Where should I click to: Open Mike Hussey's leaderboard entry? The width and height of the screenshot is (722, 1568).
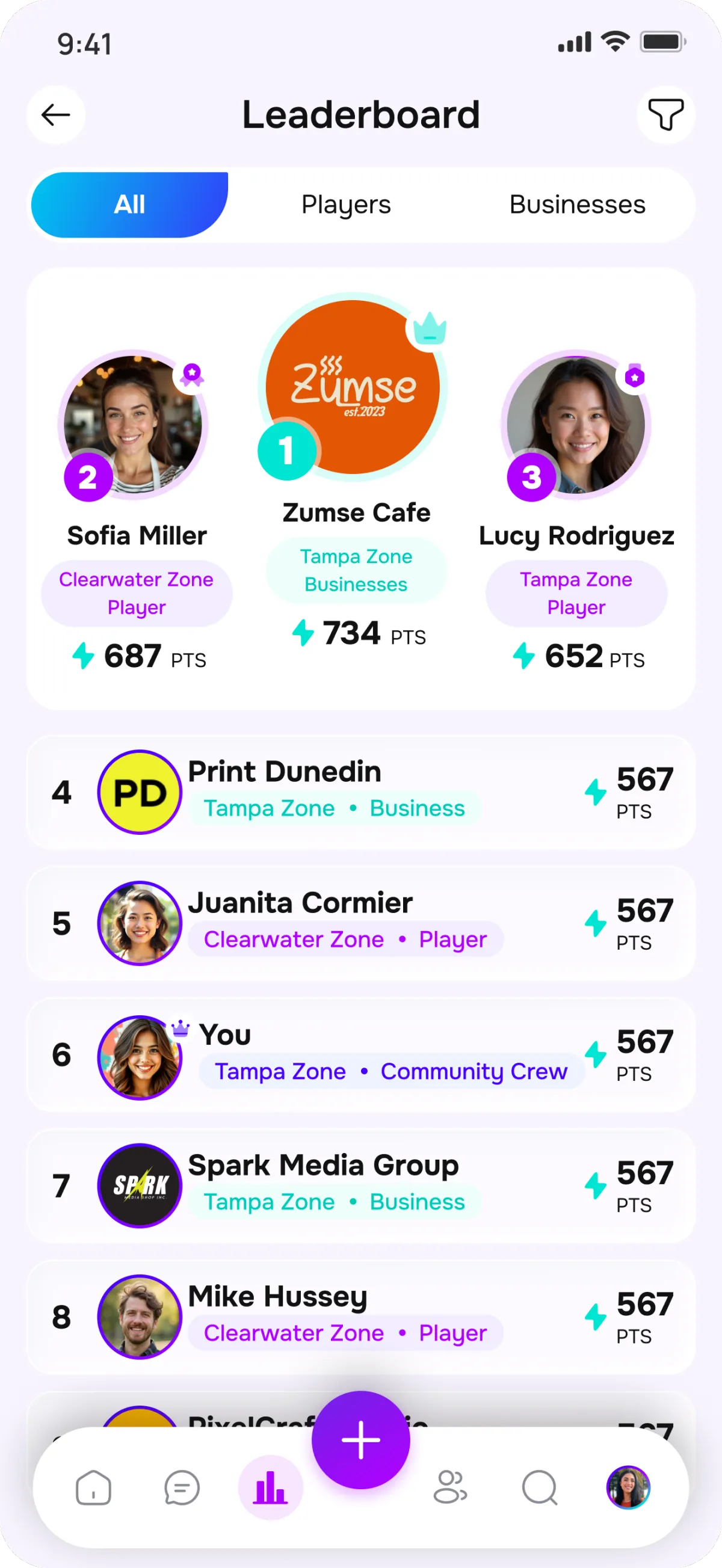pos(360,1317)
